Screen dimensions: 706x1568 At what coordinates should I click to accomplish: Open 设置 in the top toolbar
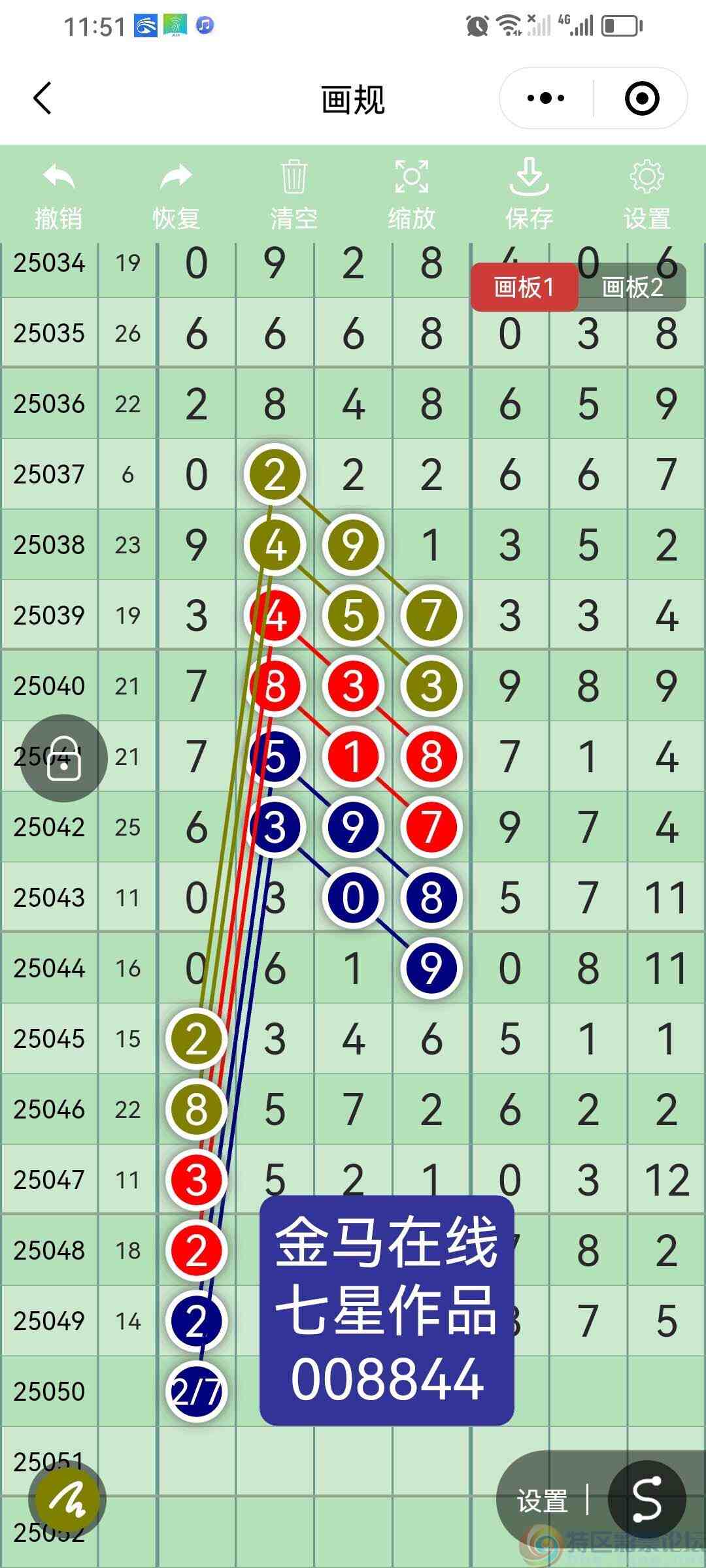(x=647, y=195)
